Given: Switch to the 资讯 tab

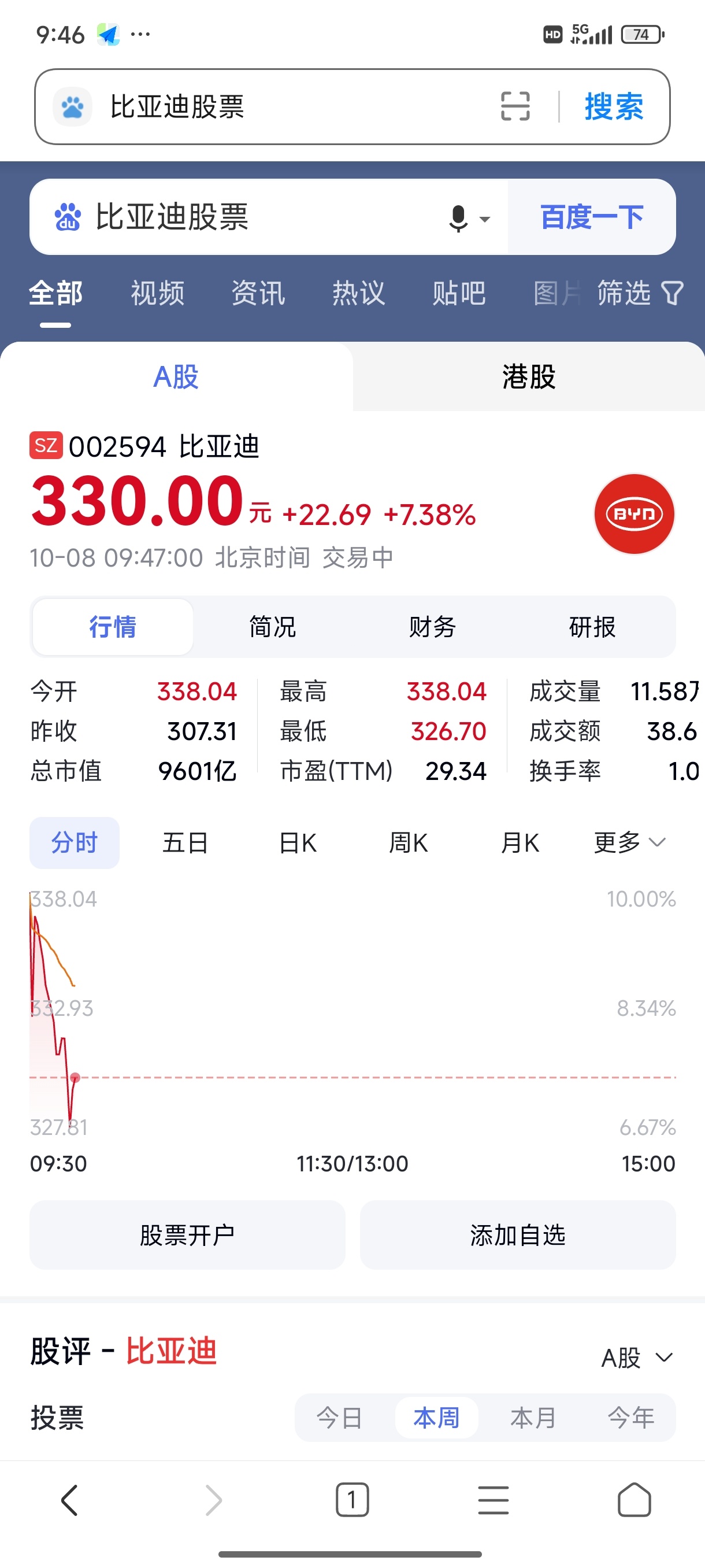Looking at the screenshot, I should point(258,293).
